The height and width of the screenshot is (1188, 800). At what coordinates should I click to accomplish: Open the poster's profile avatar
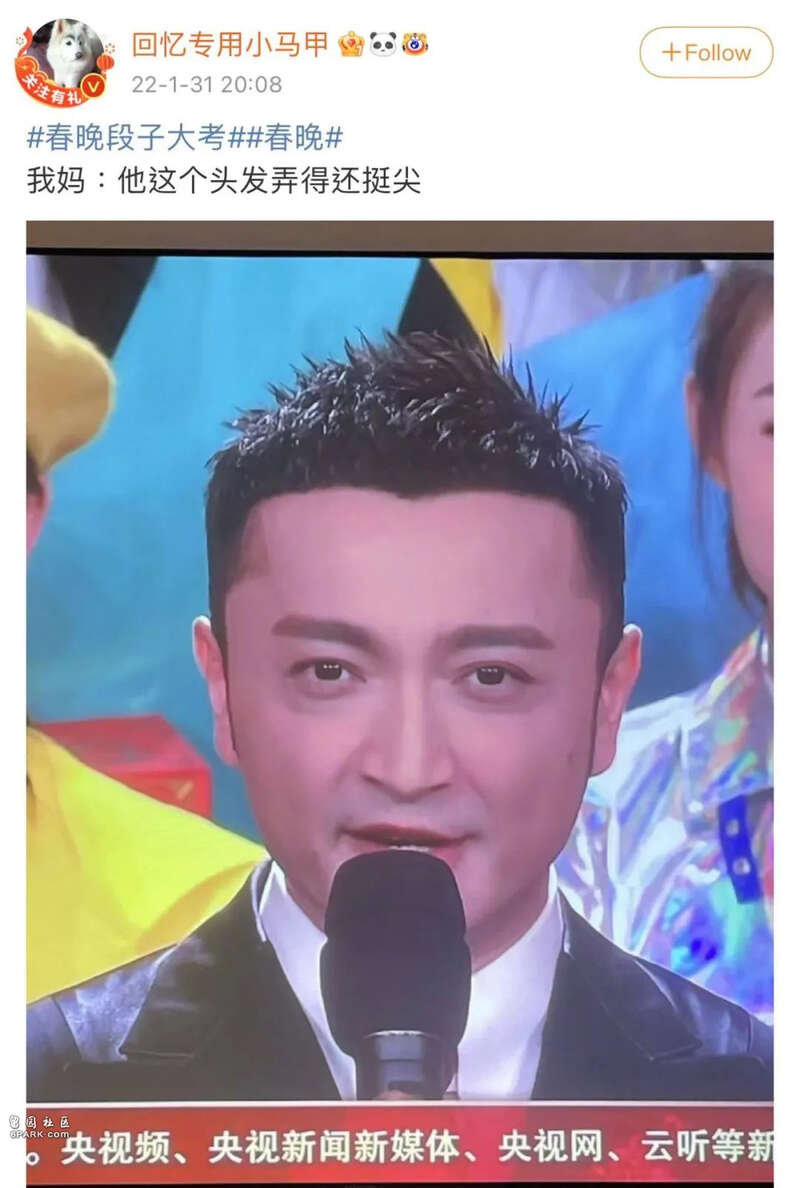[64, 60]
